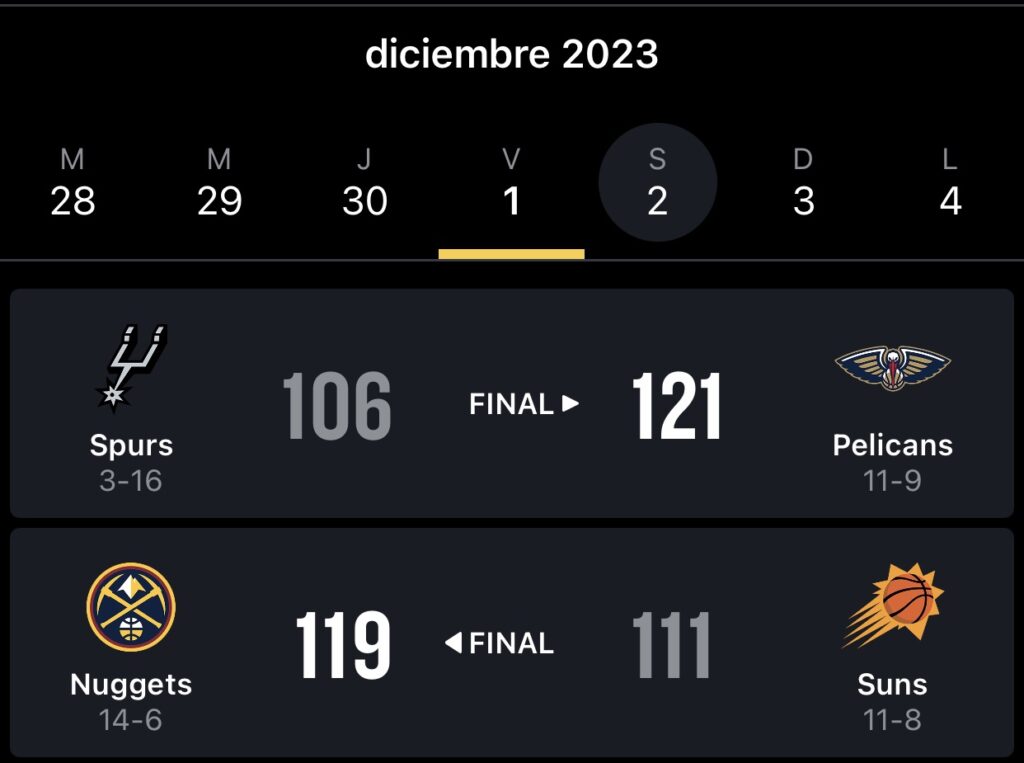Switch to Monday 4 games
The height and width of the screenshot is (763, 1024).
coord(950,185)
